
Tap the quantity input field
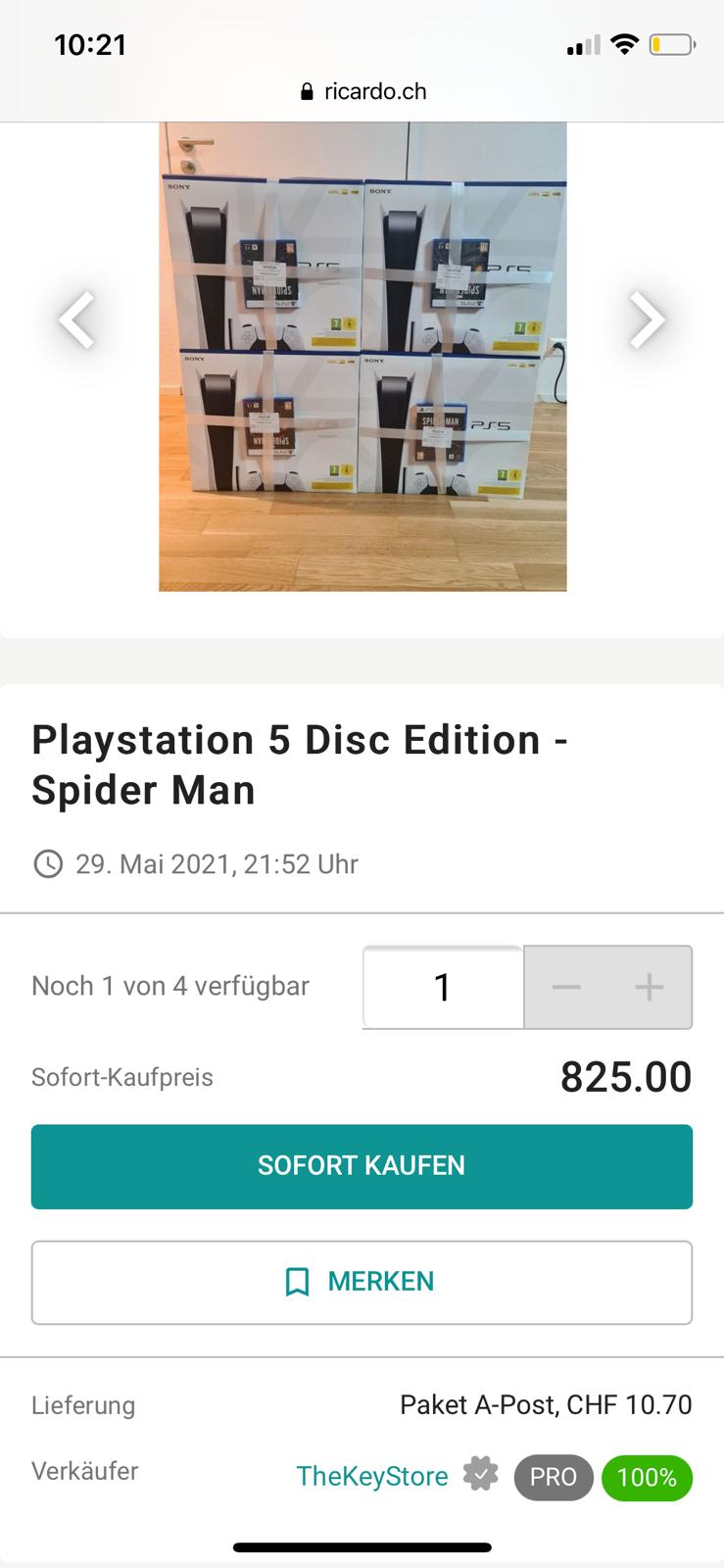(443, 987)
